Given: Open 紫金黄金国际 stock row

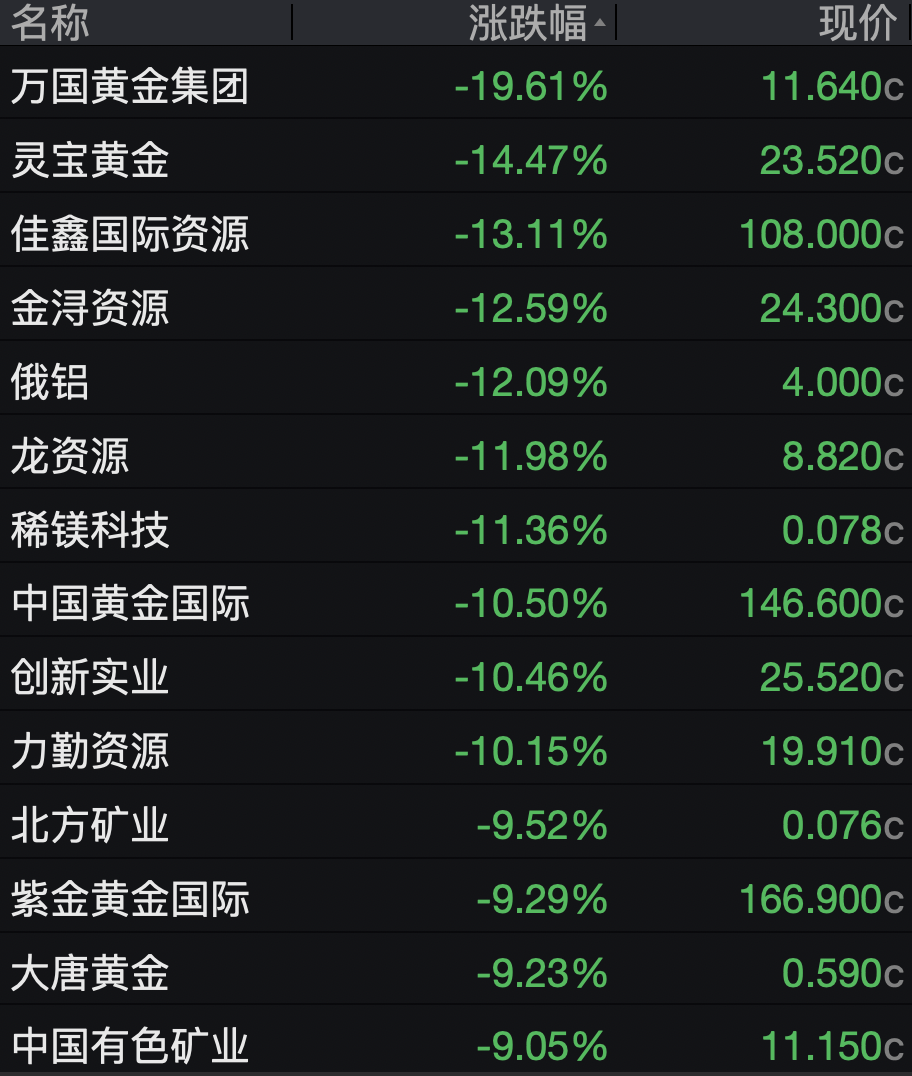Looking at the screenshot, I should coord(130,900).
